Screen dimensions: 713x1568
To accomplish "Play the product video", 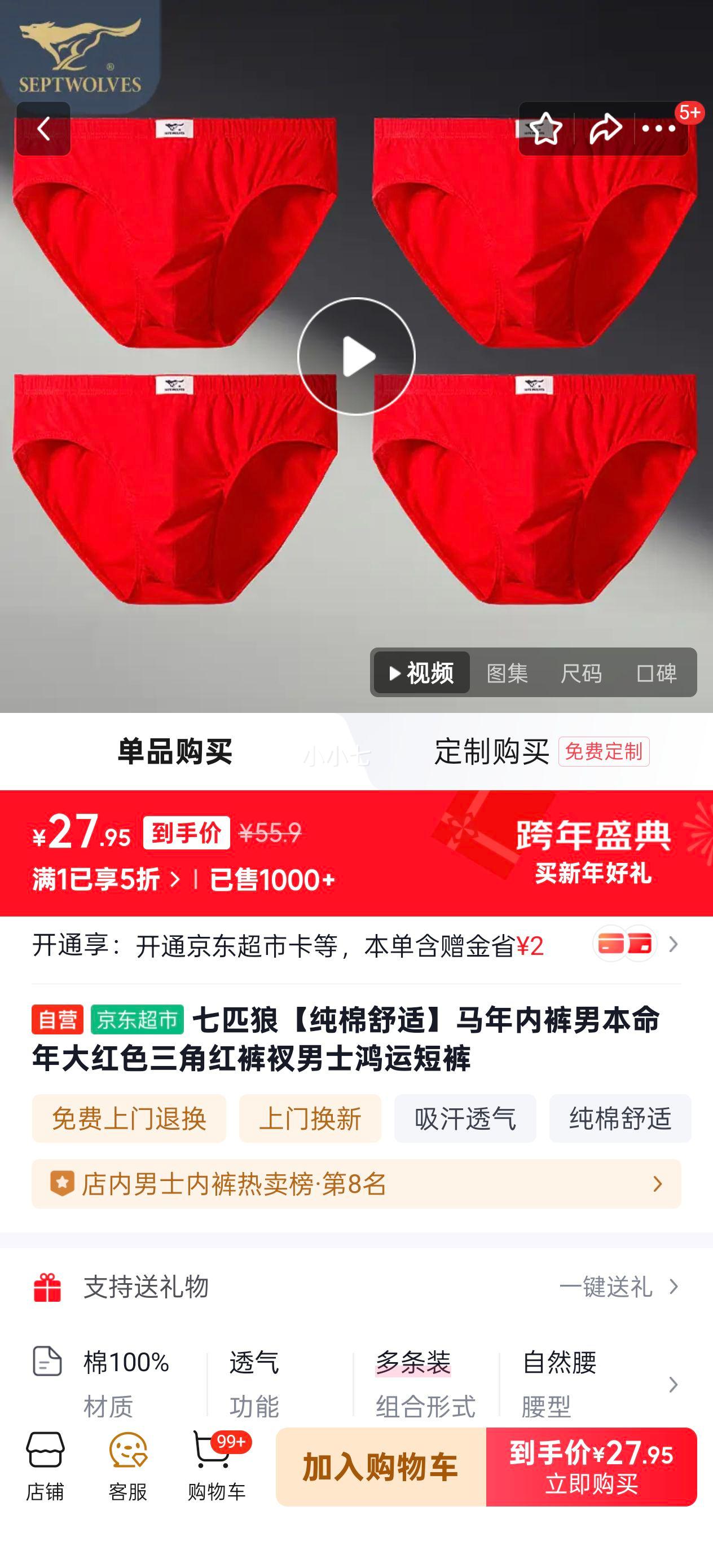I will 356,357.
